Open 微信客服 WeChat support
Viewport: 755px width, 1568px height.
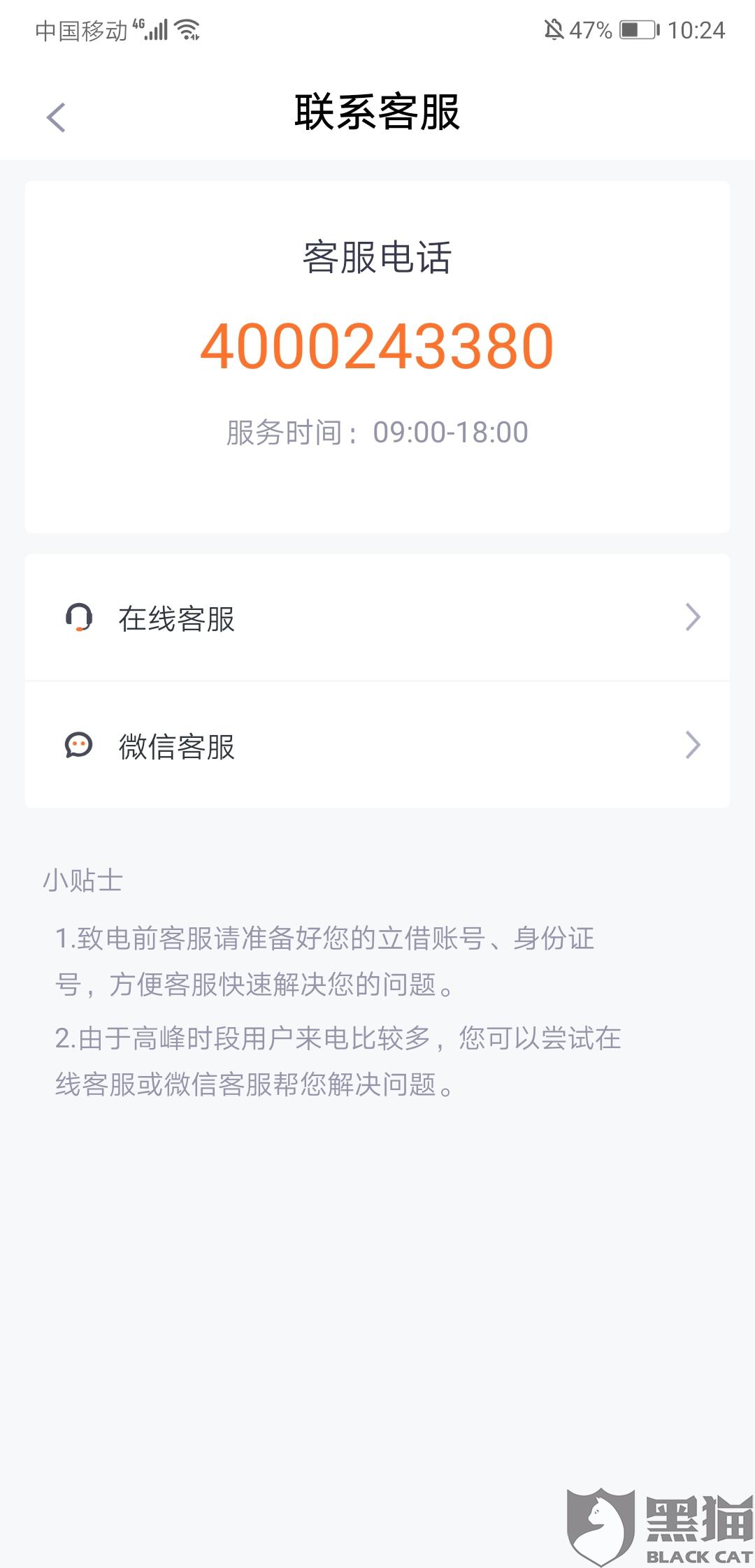[x=377, y=746]
